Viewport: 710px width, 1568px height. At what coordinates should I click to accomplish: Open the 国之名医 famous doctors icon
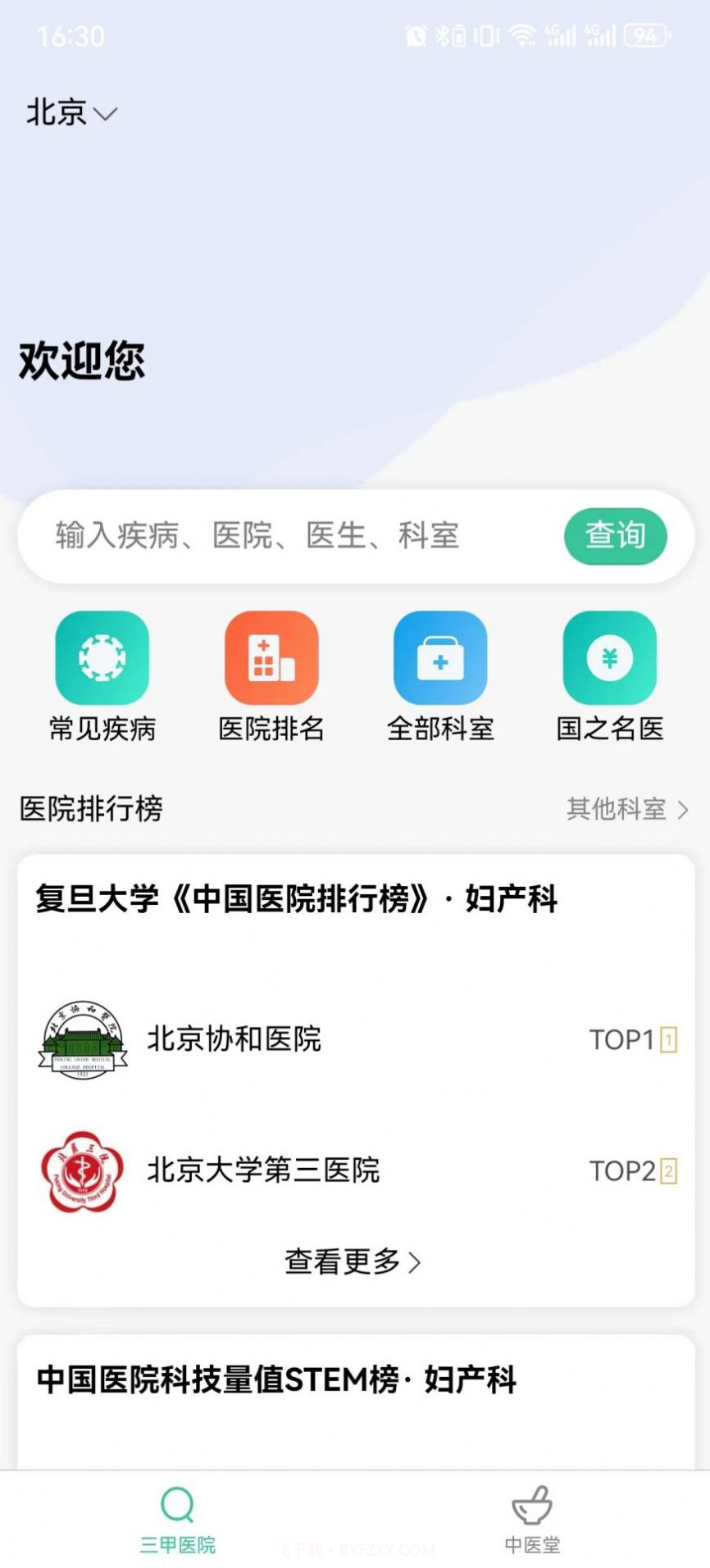click(610, 658)
